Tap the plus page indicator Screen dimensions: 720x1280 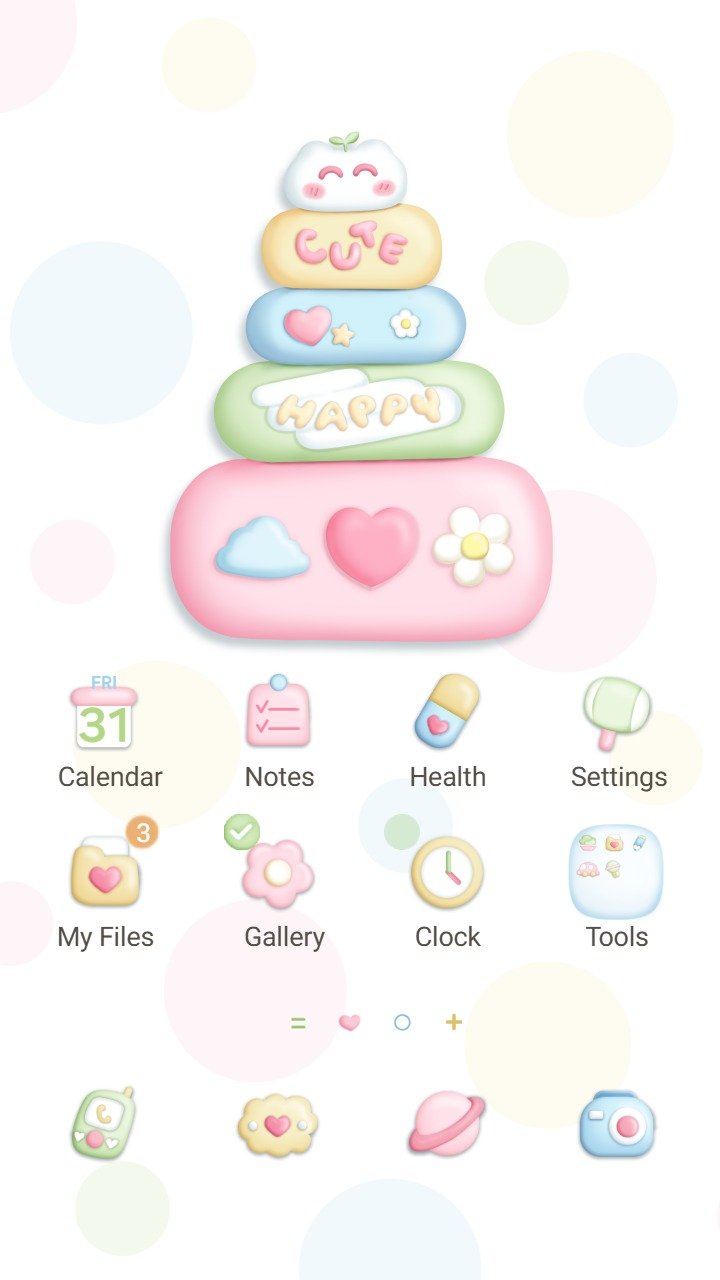[x=454, y=1022]
